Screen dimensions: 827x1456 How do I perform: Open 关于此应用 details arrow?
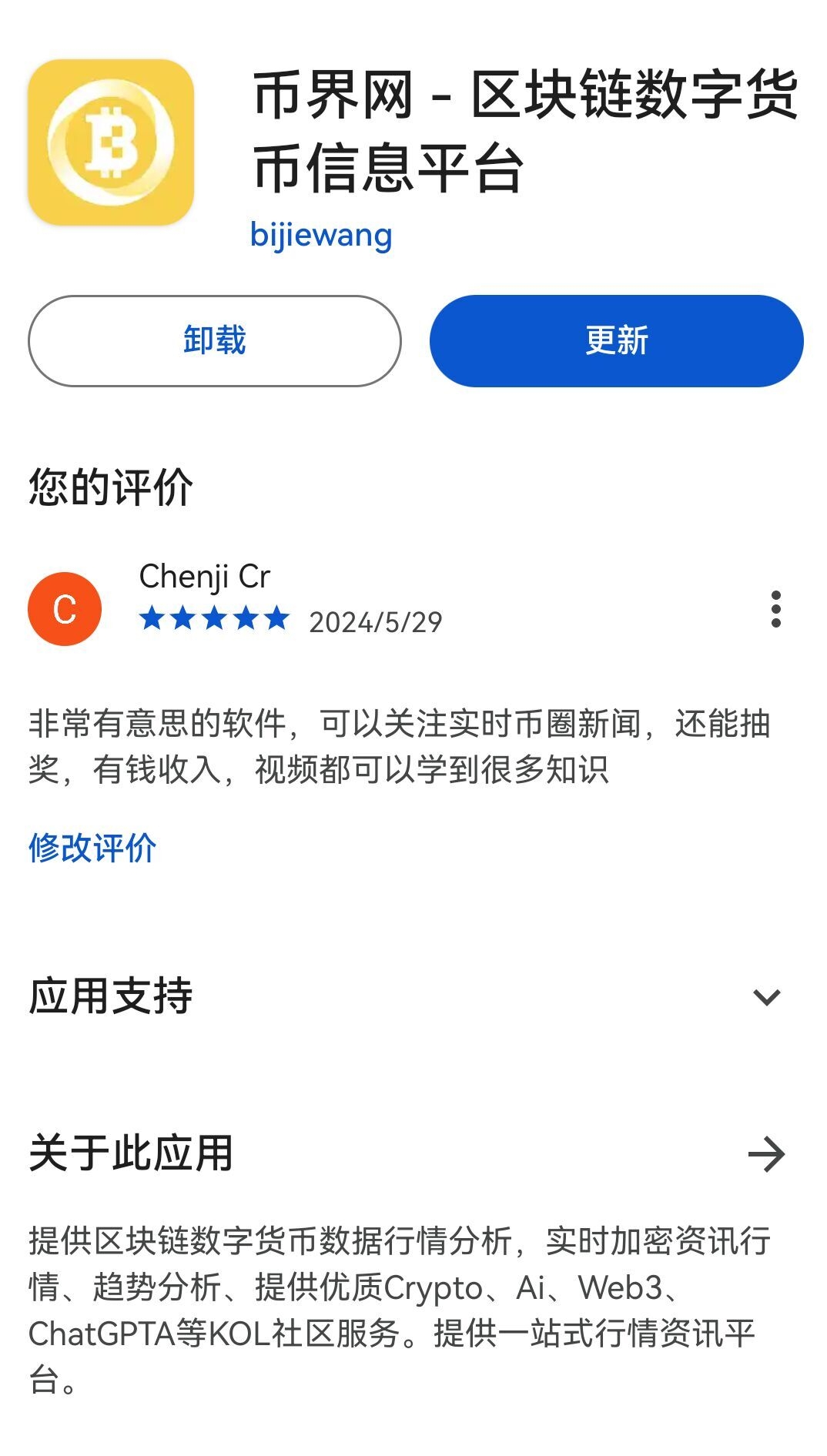coord(767,1154)
